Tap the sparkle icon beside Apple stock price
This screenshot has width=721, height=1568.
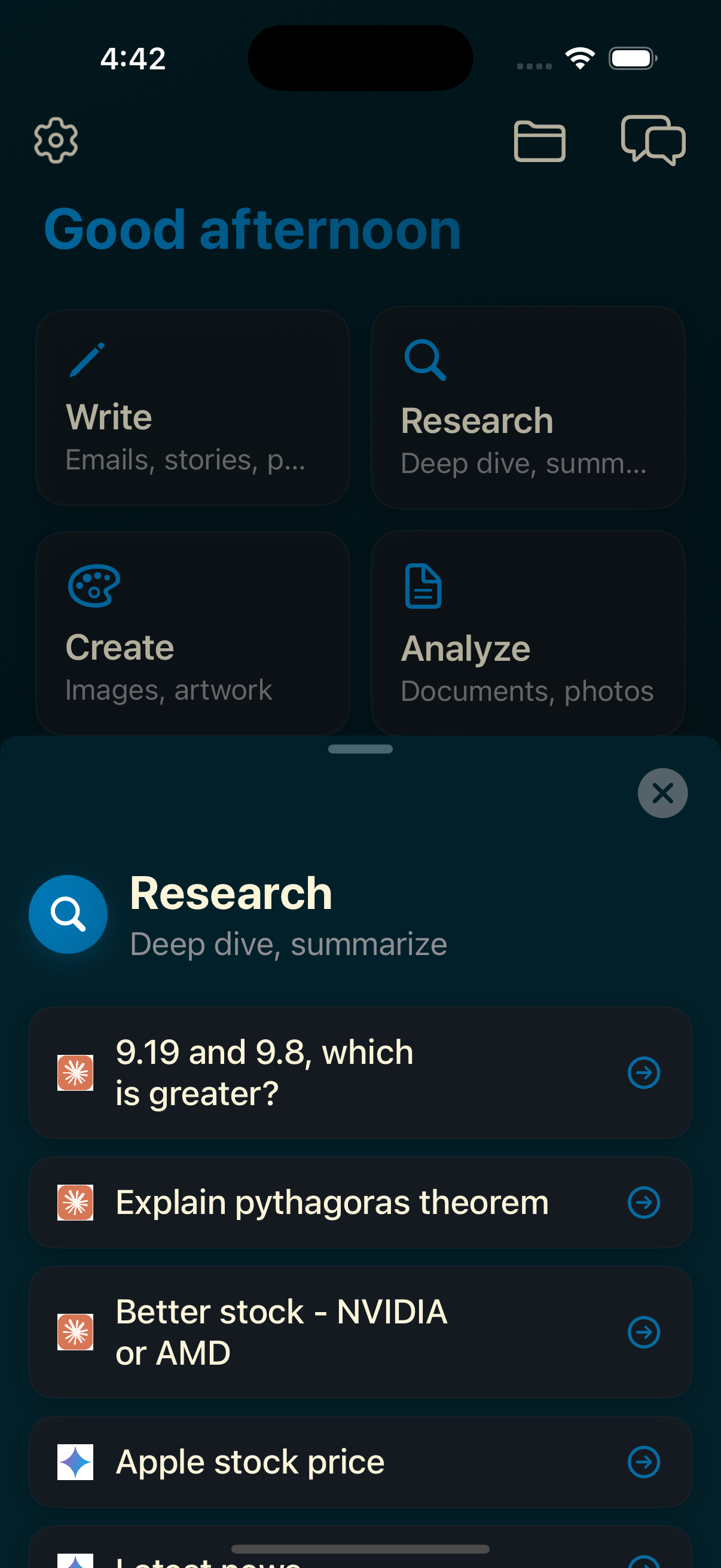point(75,1462)
